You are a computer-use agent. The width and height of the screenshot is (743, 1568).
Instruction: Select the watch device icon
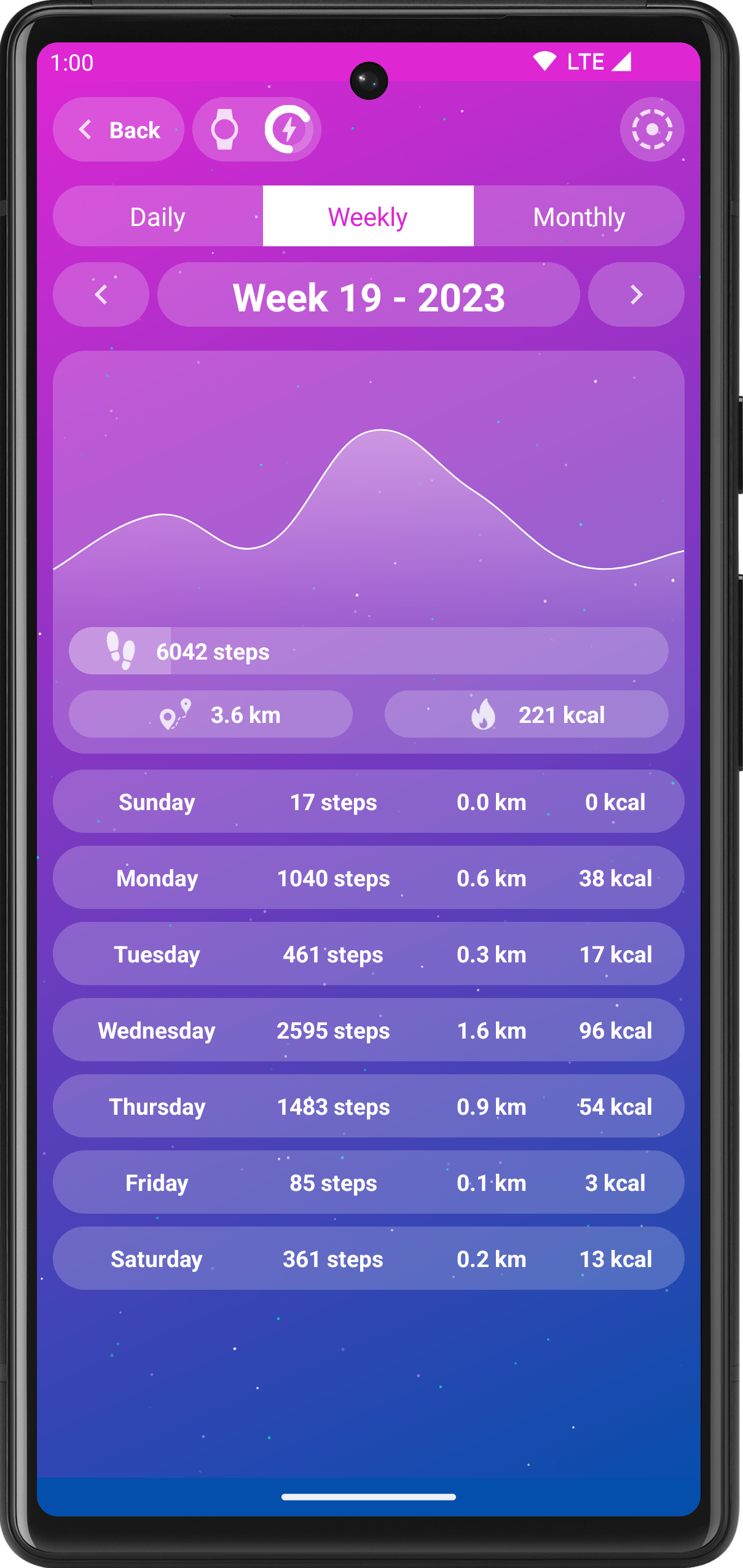pos(225,130)
